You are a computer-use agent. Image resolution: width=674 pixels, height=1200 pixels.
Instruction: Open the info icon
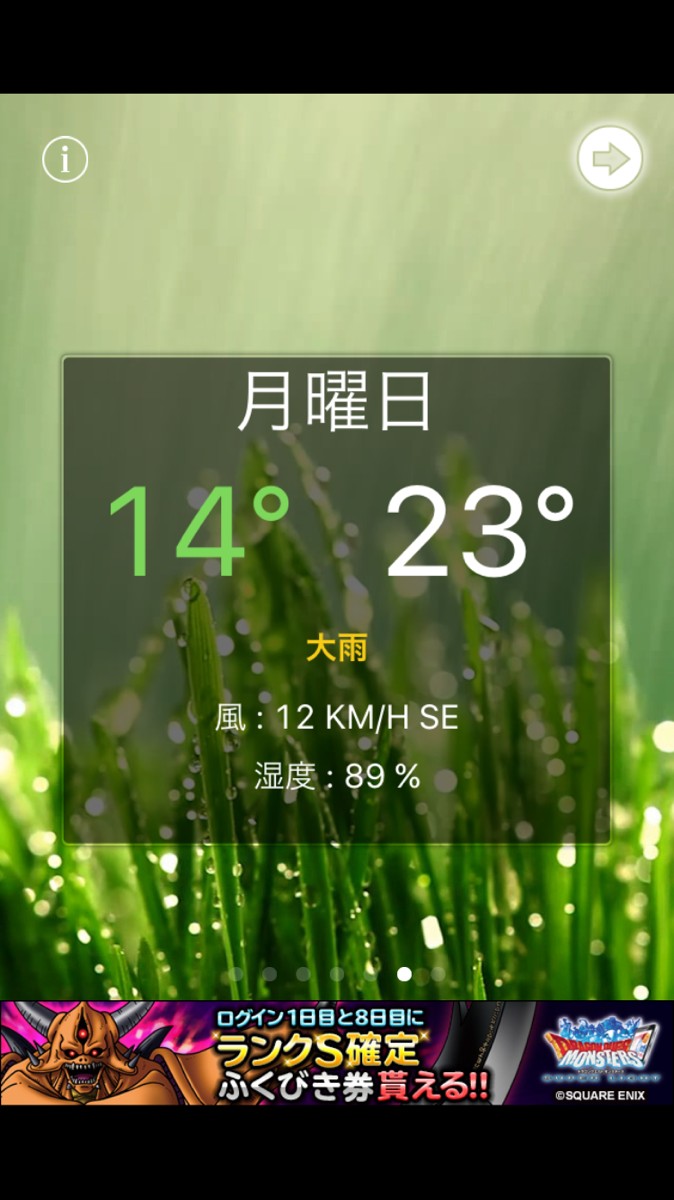pos(65,159)
